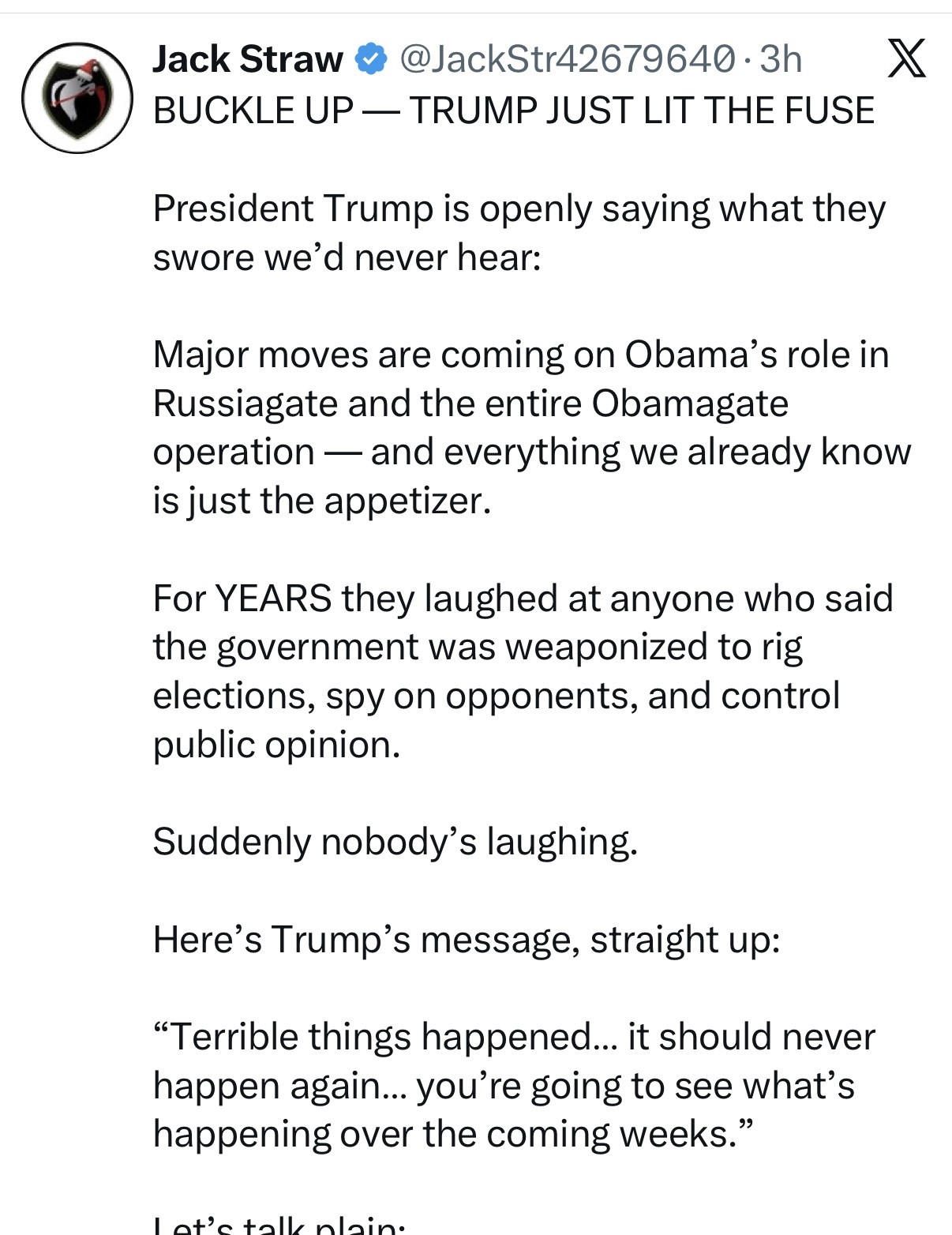
Task: Tap the Jack Straw display name
Action: point(247,59)
